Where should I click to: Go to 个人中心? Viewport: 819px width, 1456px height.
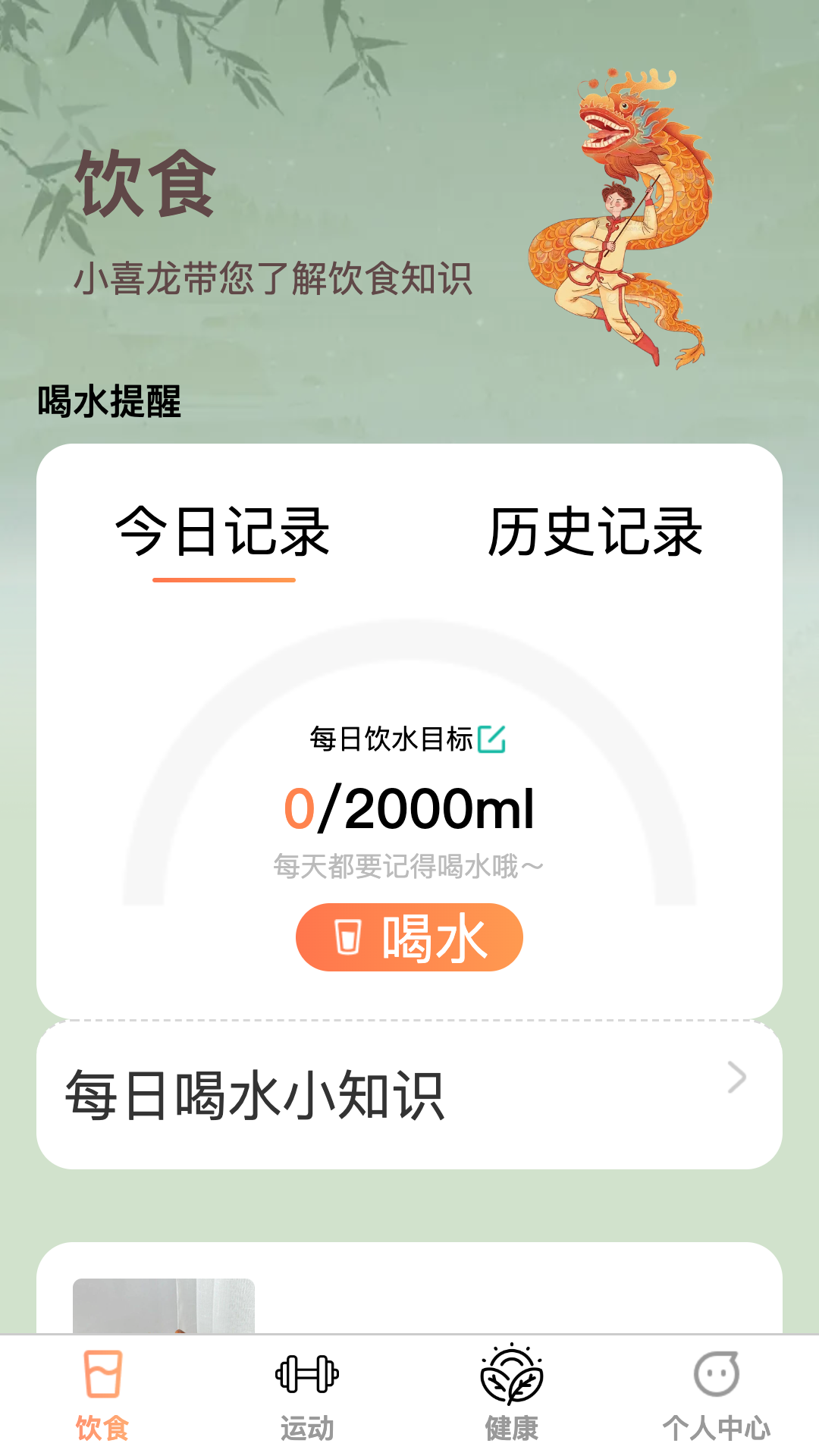[716, 1394]
